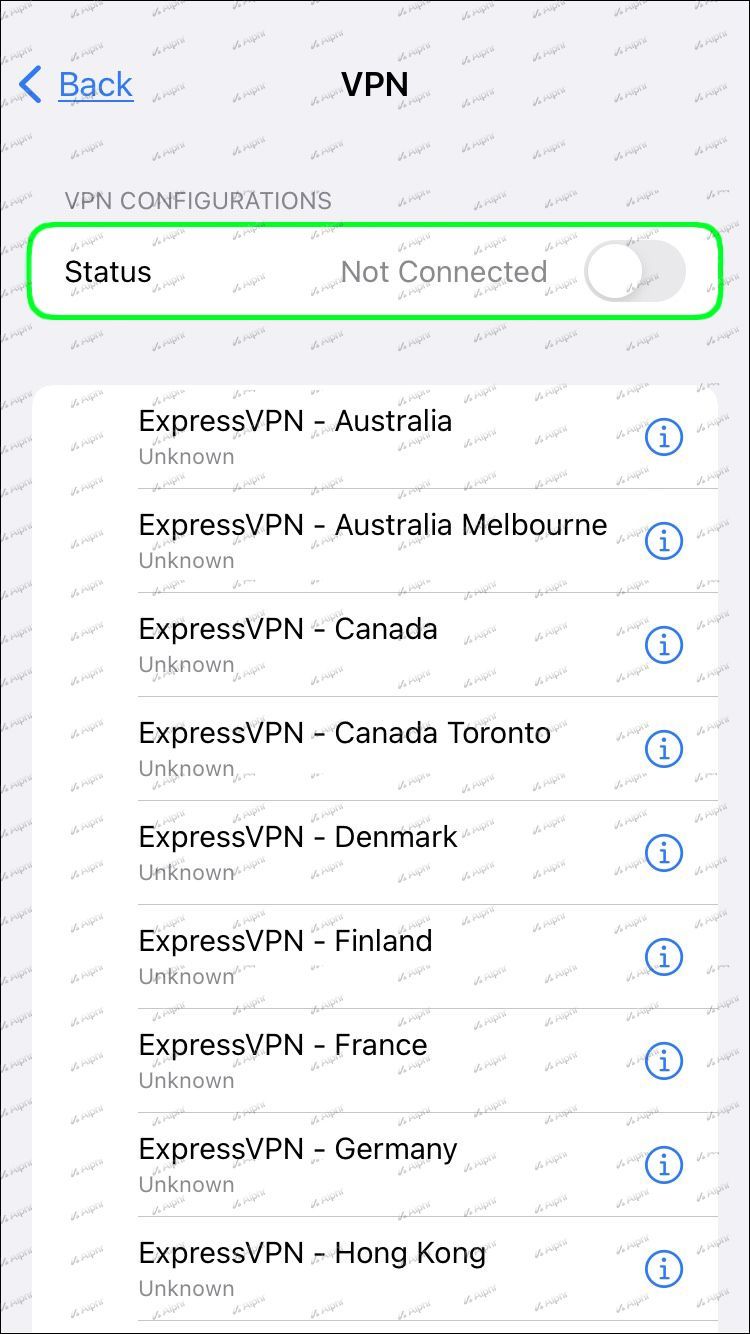Tap info icon beside ExpressVPN - Hong Kong
The height and width of the screenshot is (1334, 750).
(663, 1269)
